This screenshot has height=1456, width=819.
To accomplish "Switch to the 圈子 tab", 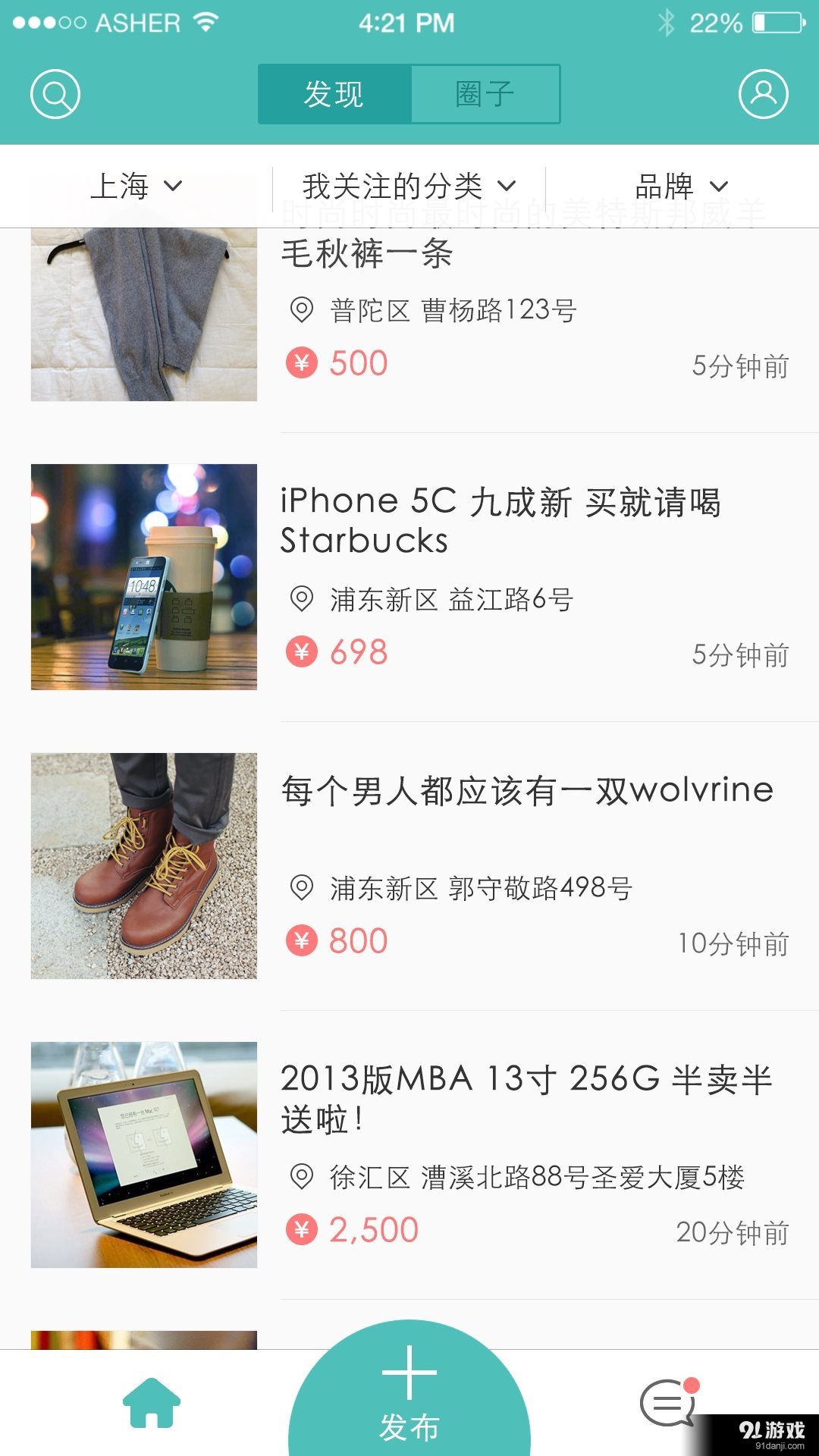I will [485, 93].
